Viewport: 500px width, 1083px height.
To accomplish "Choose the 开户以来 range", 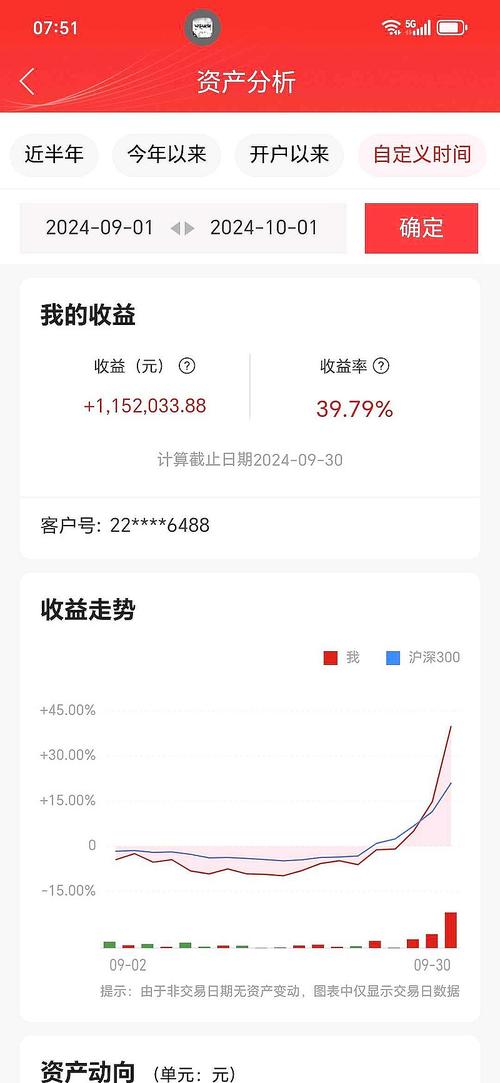I will [x=289, y=155].
